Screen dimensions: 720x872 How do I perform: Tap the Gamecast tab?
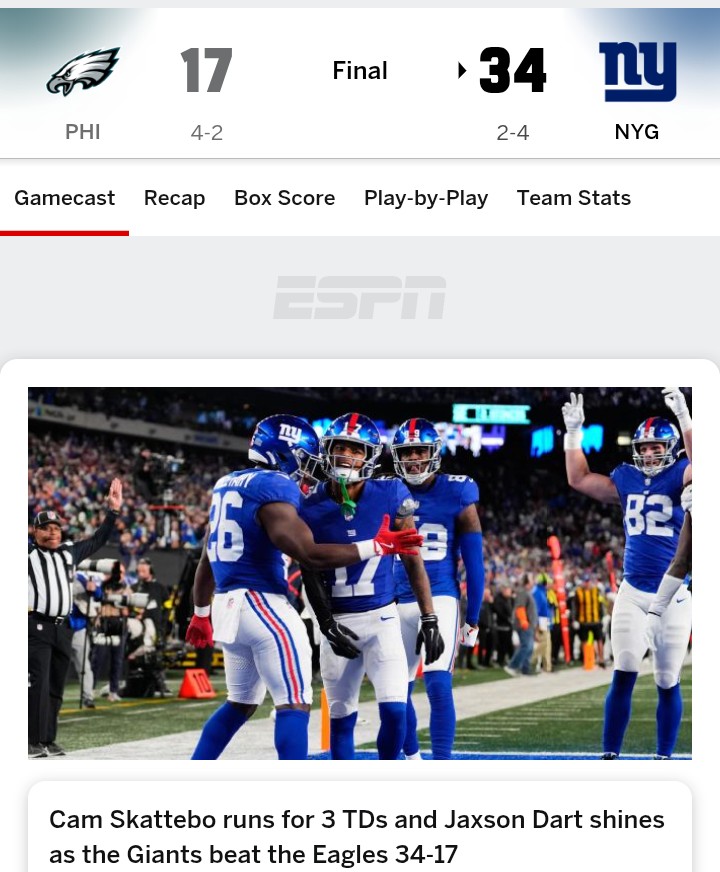(x=65, y=198)
